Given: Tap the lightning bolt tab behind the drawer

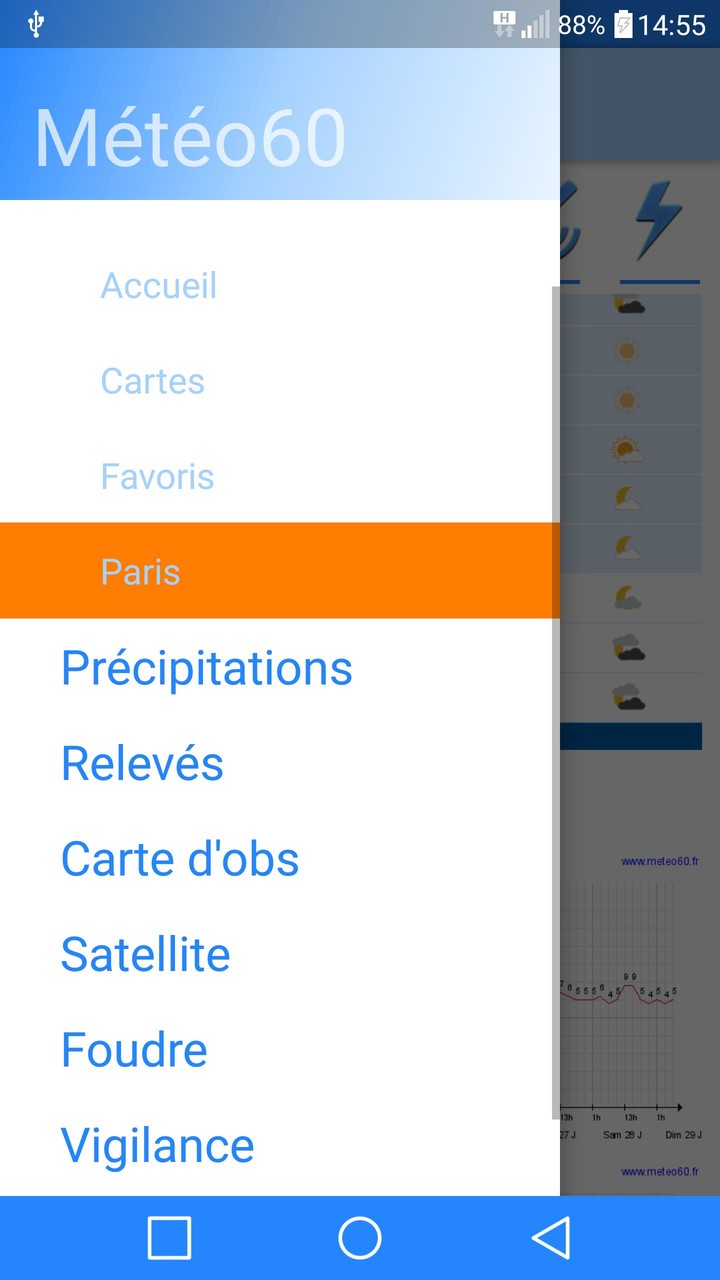Looking at the screenshot, I should 659,222.
